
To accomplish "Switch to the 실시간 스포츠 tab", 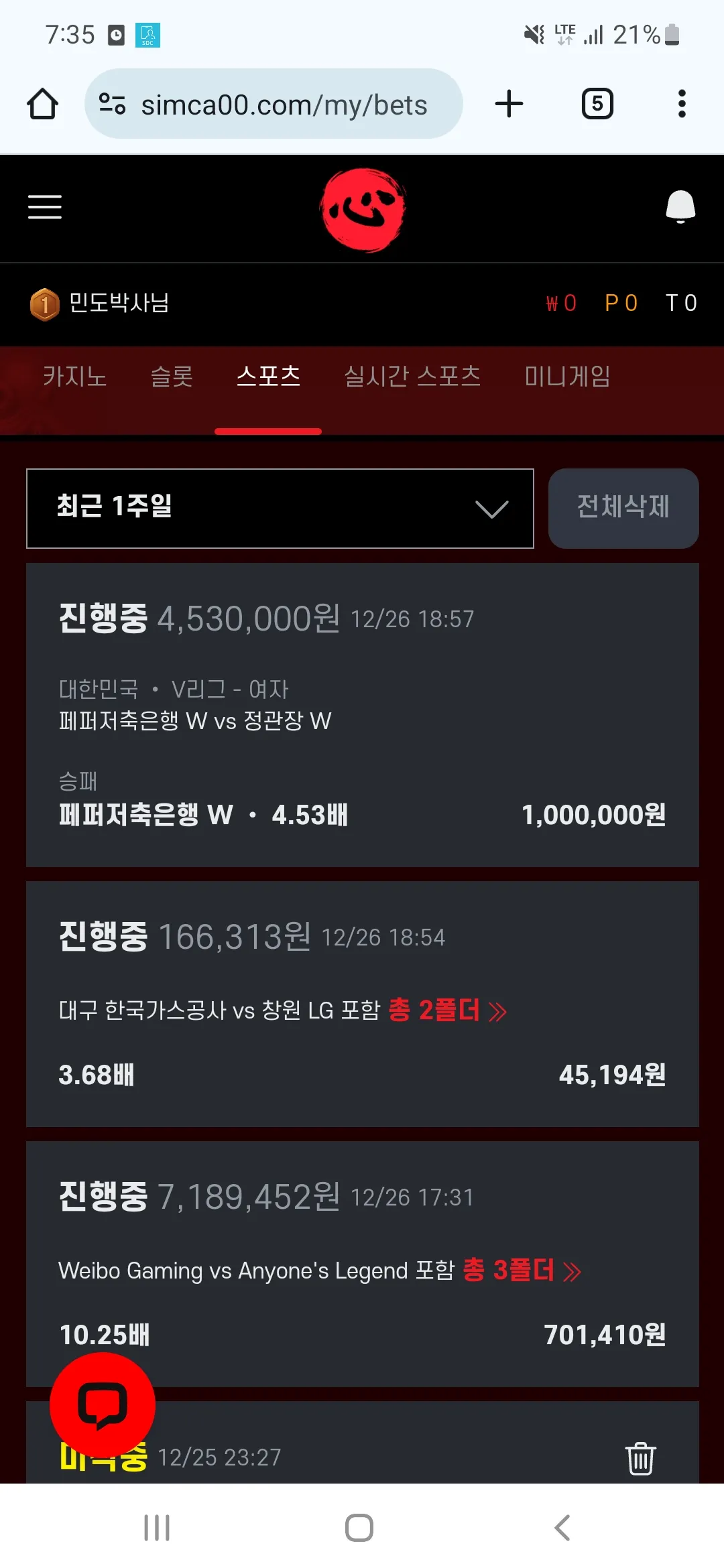I will 412,377.
